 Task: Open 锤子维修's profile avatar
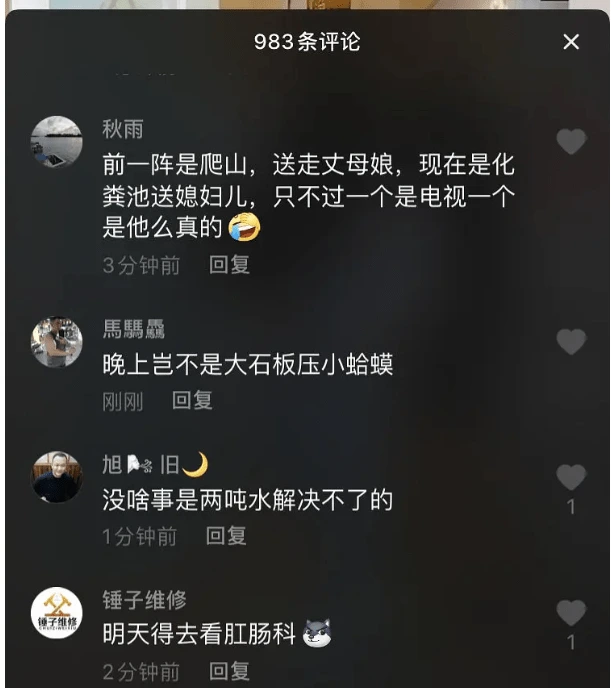[57, 613]
